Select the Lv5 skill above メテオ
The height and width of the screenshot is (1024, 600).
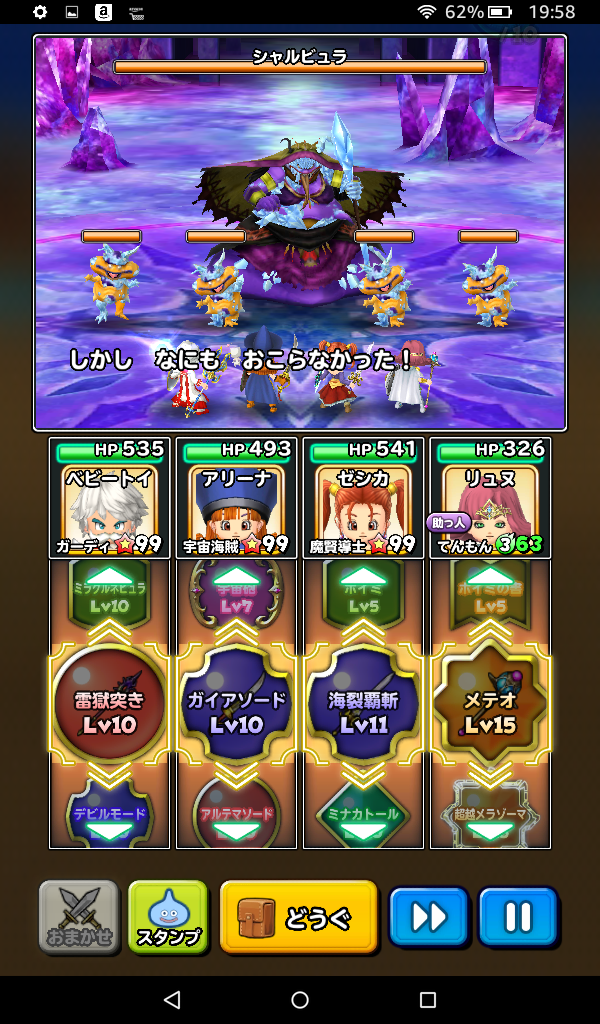pos(489,597)
